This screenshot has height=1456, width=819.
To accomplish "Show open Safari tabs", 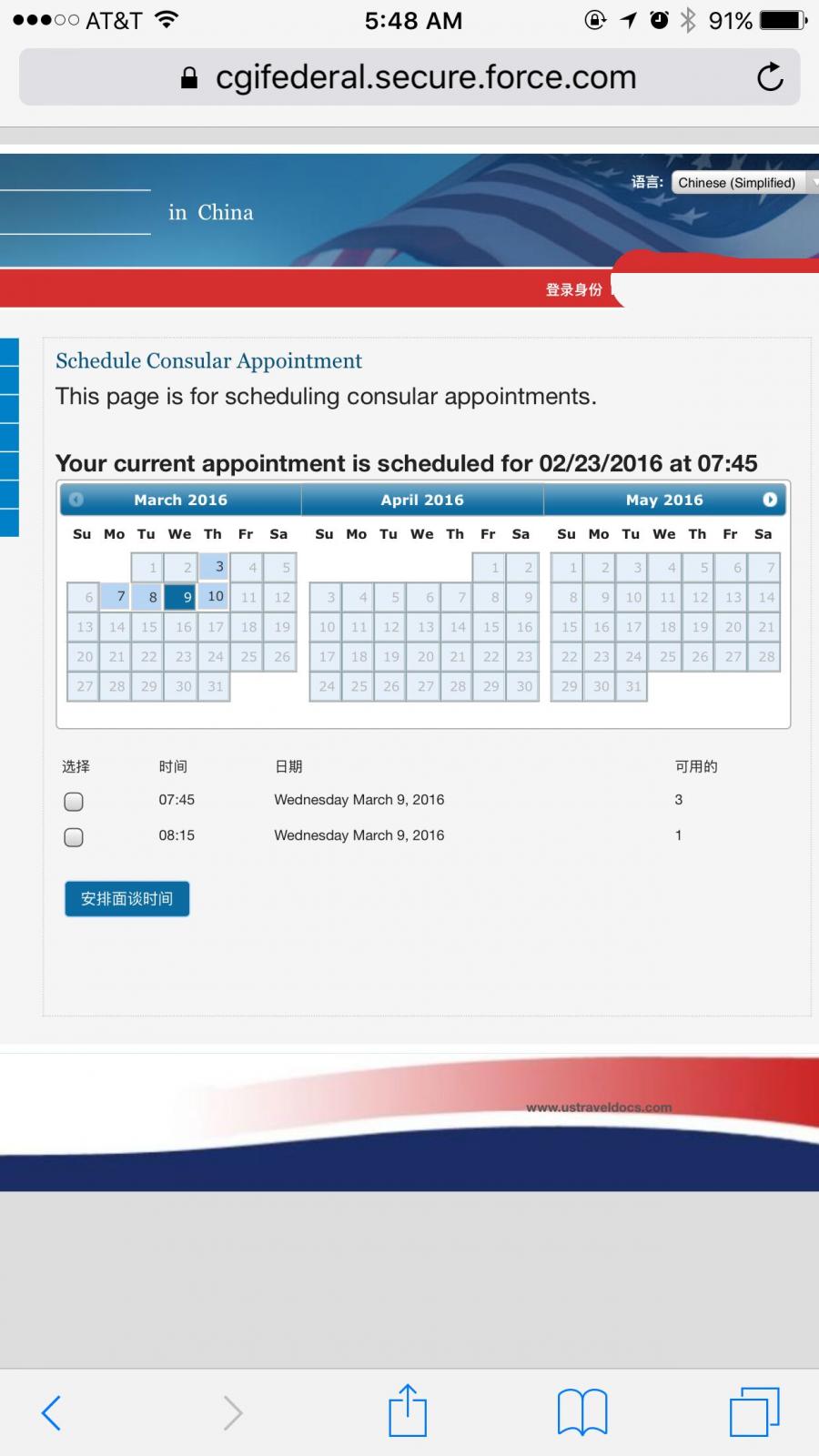I will 754,1412.
